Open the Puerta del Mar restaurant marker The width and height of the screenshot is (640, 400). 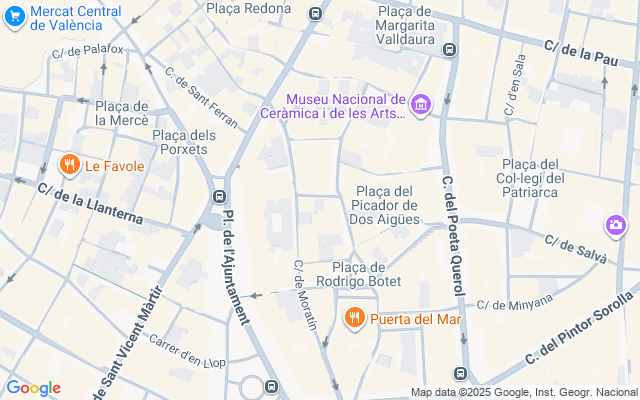(x=354, y=319)
